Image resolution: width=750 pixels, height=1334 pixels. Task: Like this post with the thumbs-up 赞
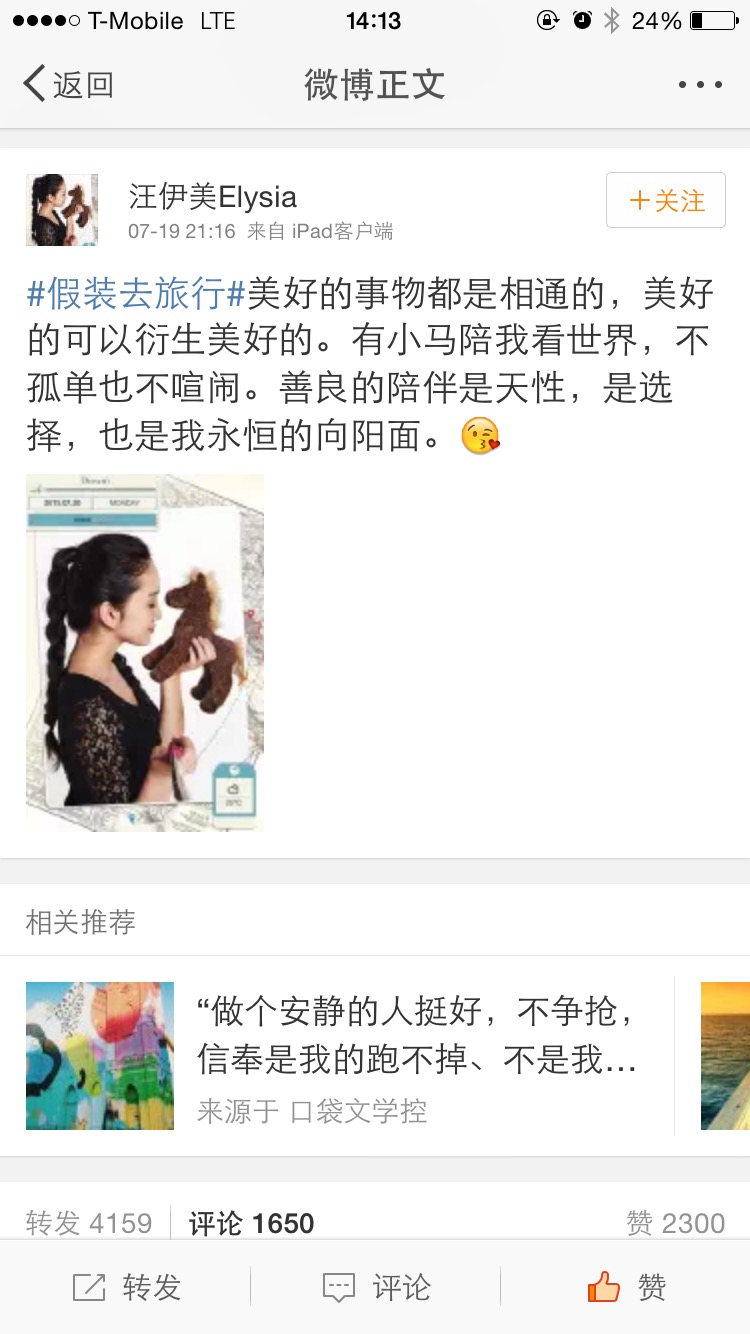pos(626,1287)
